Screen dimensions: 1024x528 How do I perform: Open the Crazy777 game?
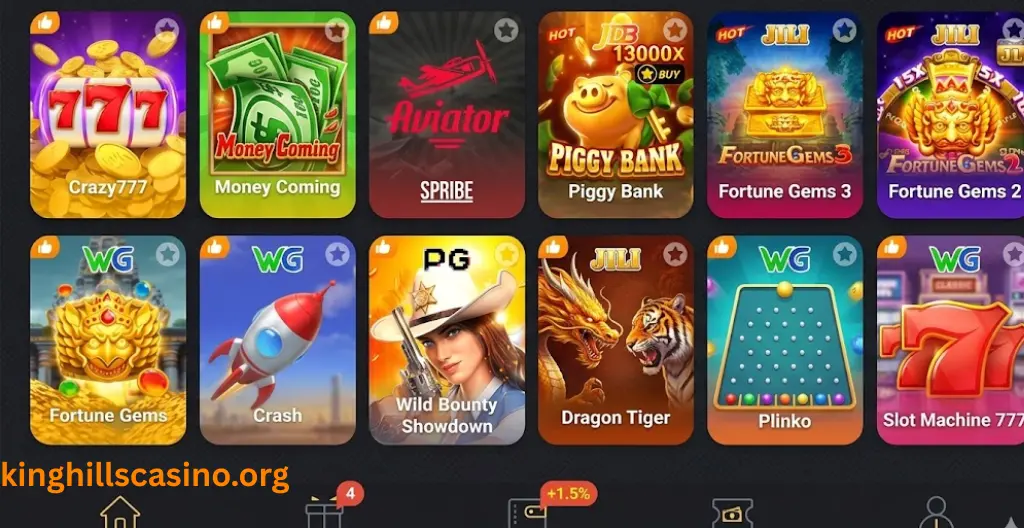(x=108, y=115)
